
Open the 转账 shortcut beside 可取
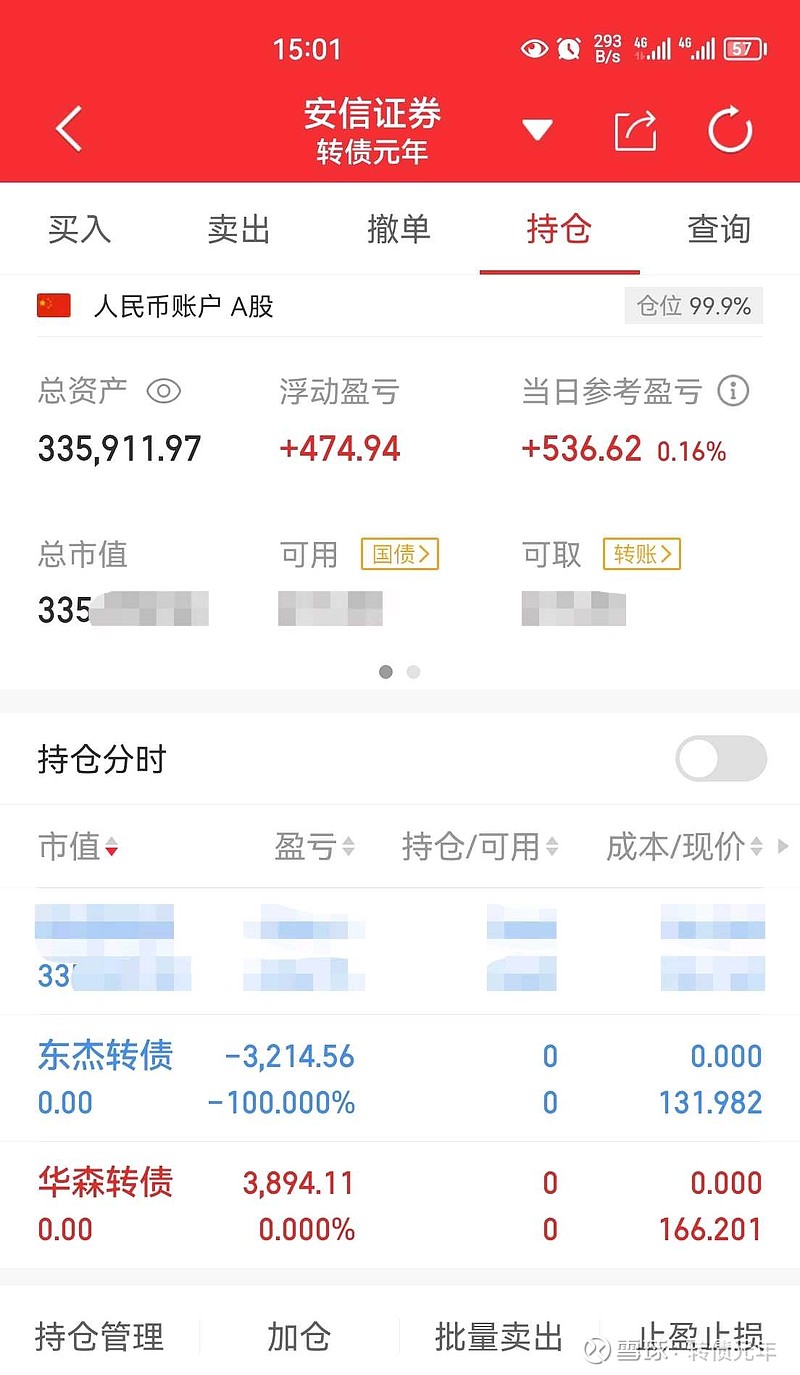coord(641,554)
